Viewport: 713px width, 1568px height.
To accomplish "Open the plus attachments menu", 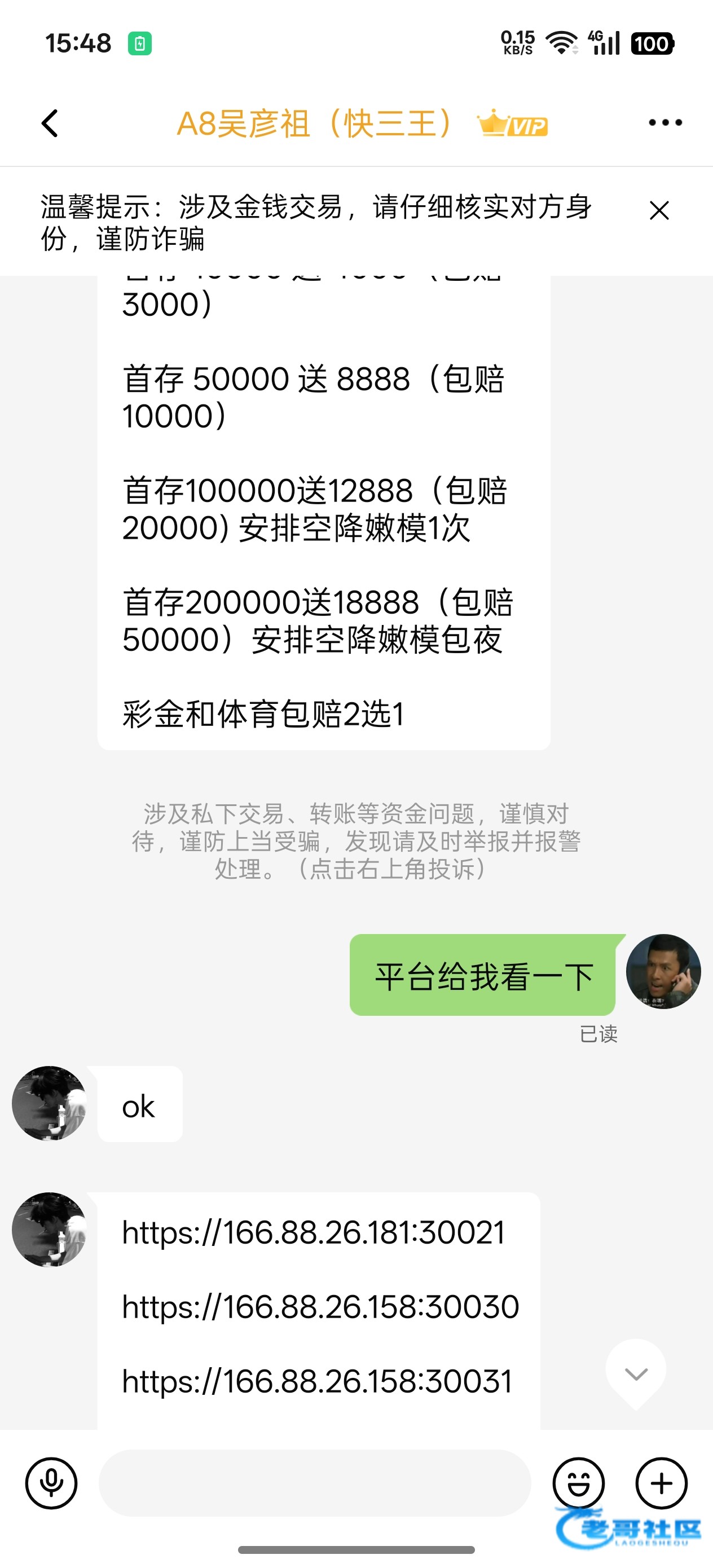I will tap(662, 1483).
